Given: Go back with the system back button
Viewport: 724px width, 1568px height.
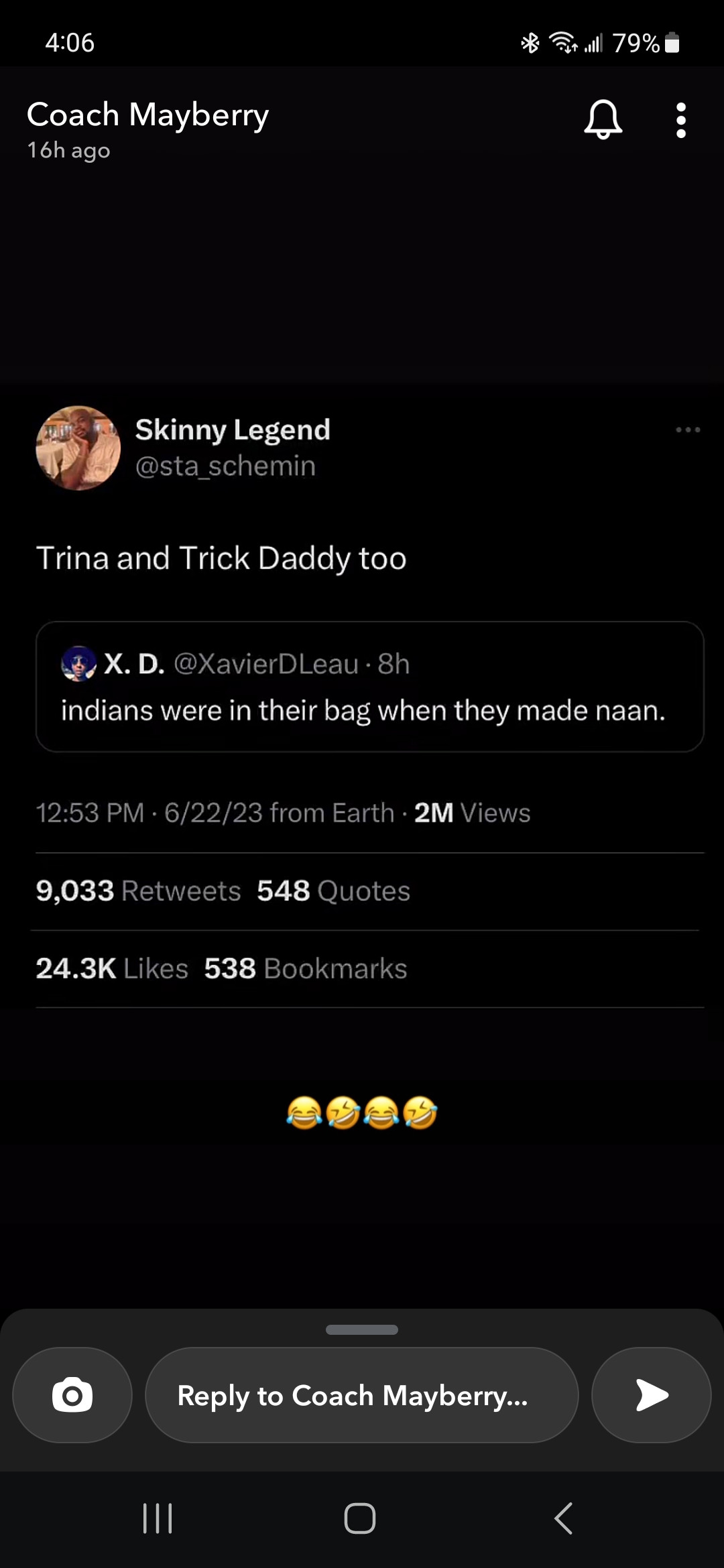Looking at the screenshot, I should tap(564, 1518).
